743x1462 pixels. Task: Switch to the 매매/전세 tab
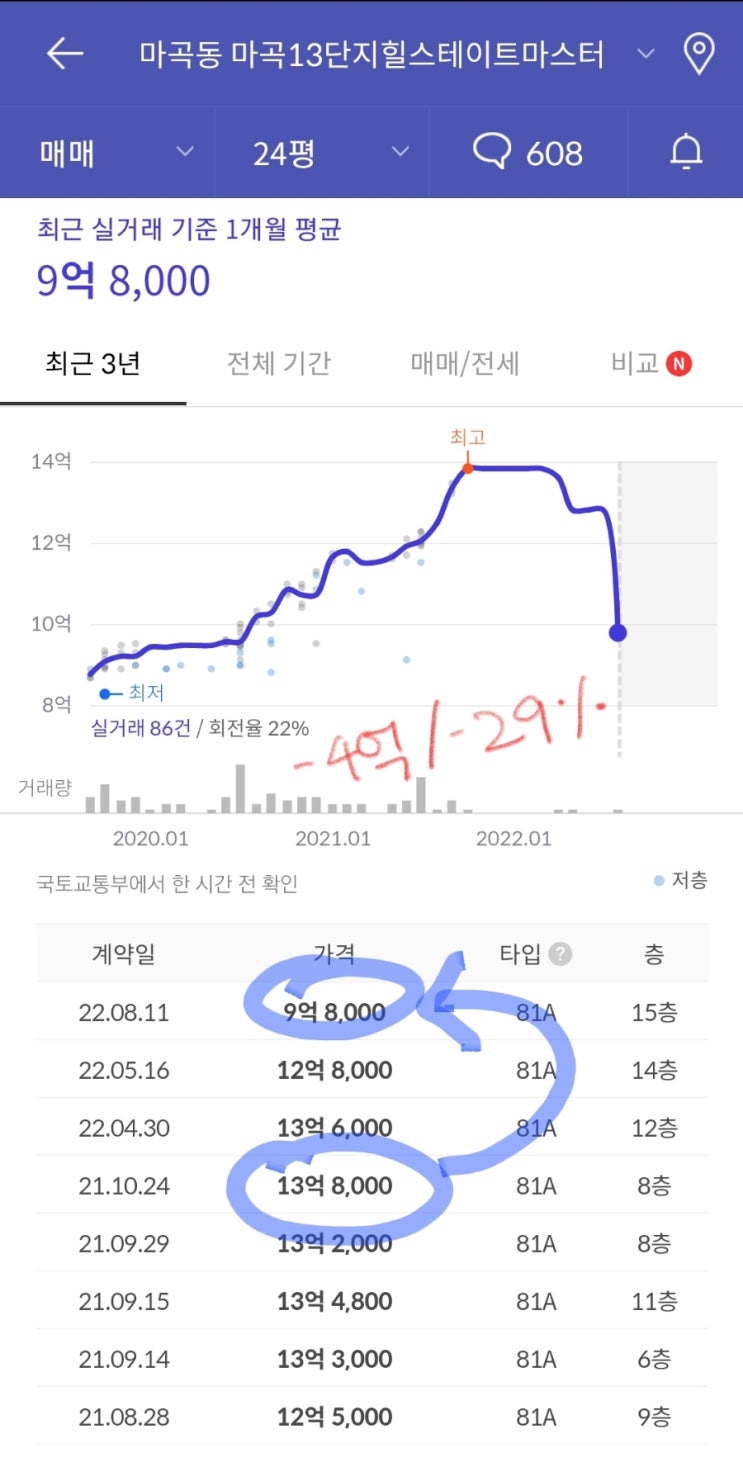coord(466,363)
